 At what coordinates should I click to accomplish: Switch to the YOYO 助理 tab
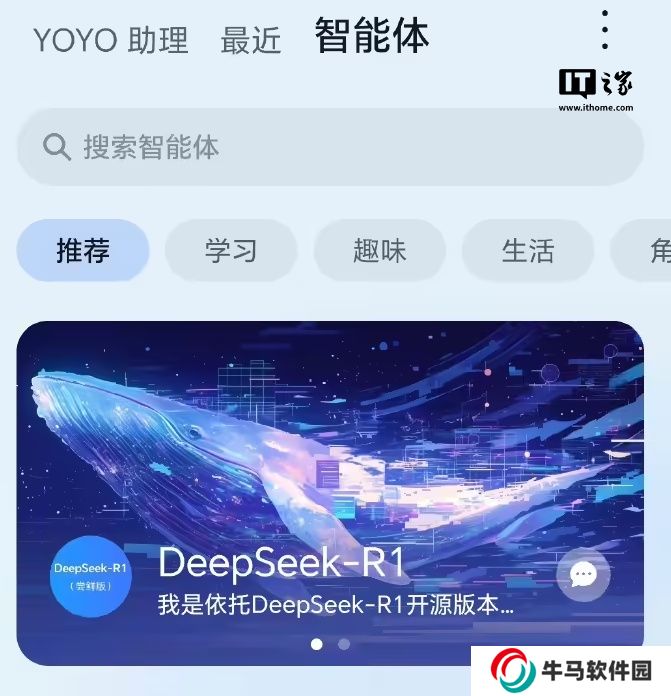tap(110, 40)
